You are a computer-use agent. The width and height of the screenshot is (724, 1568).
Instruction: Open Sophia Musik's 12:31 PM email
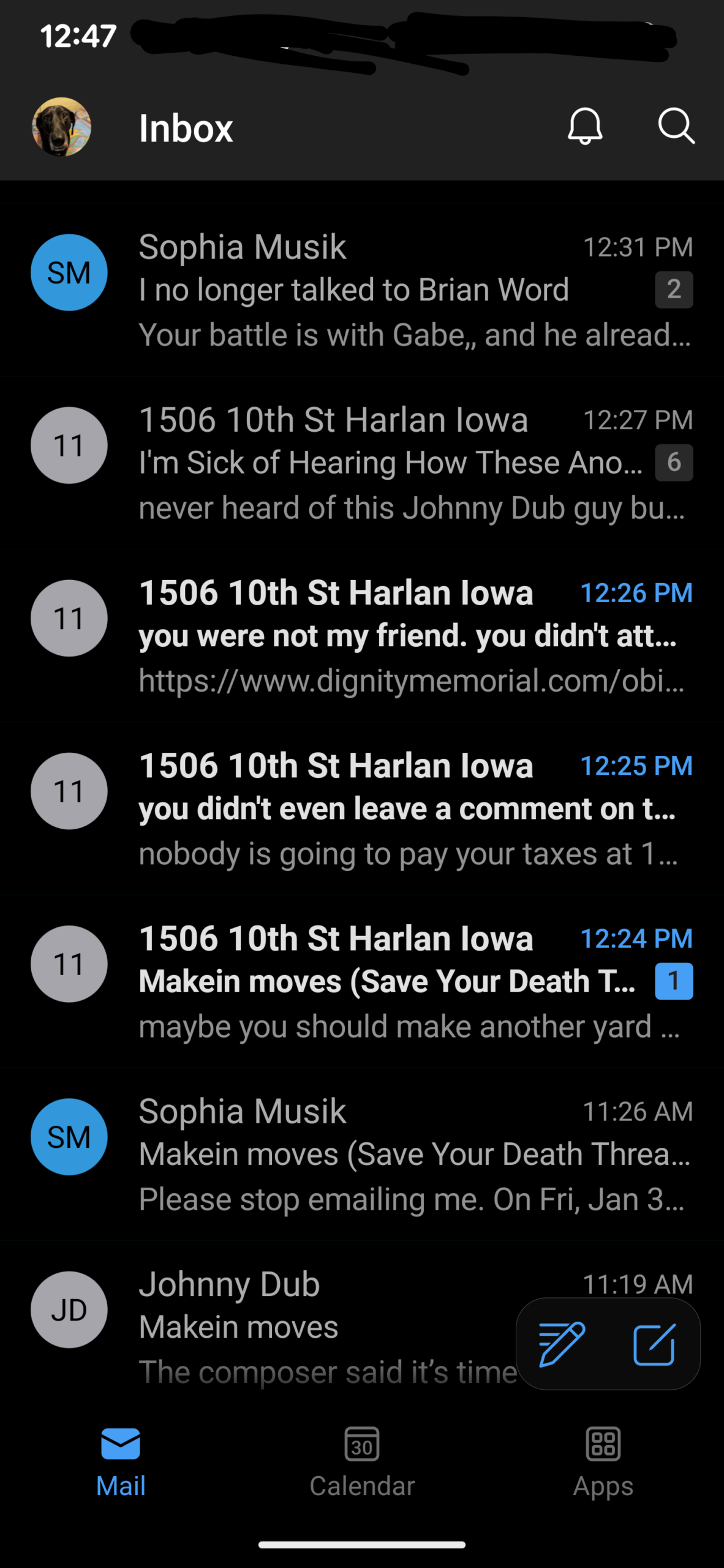click(392, 290)
